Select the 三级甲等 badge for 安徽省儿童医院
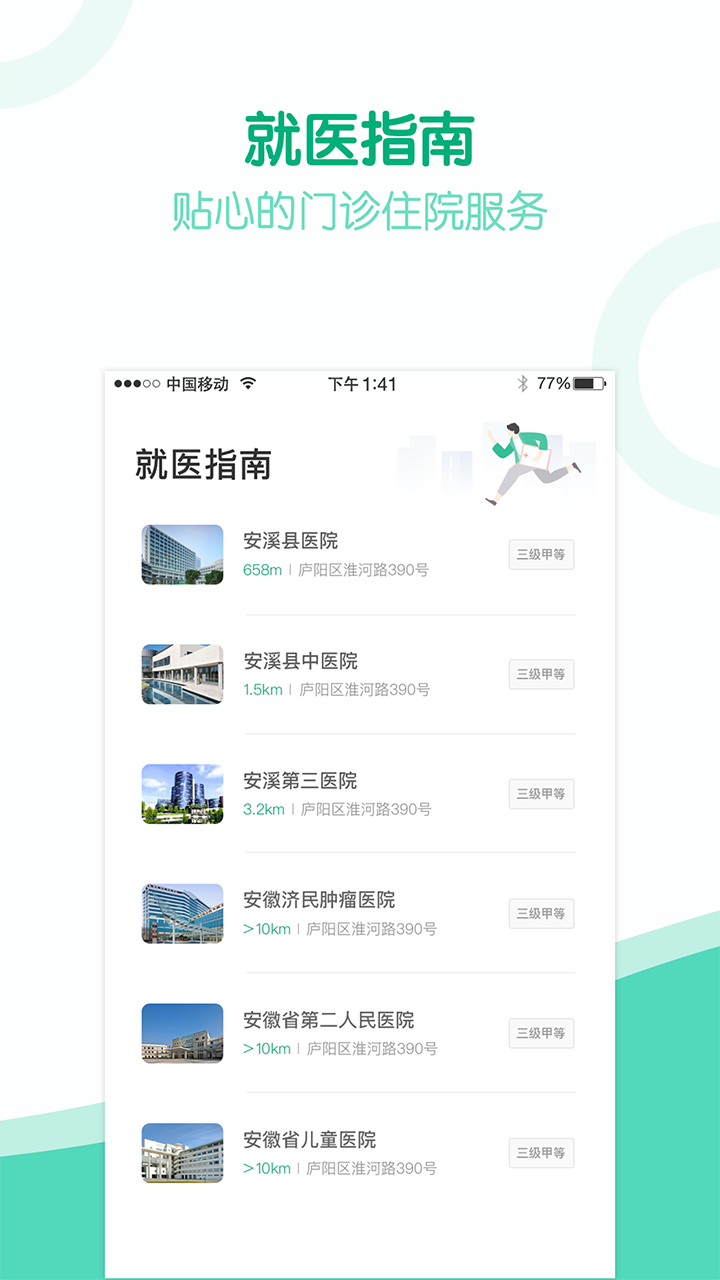This screenshot has height=1280, width=720. 541,1153
